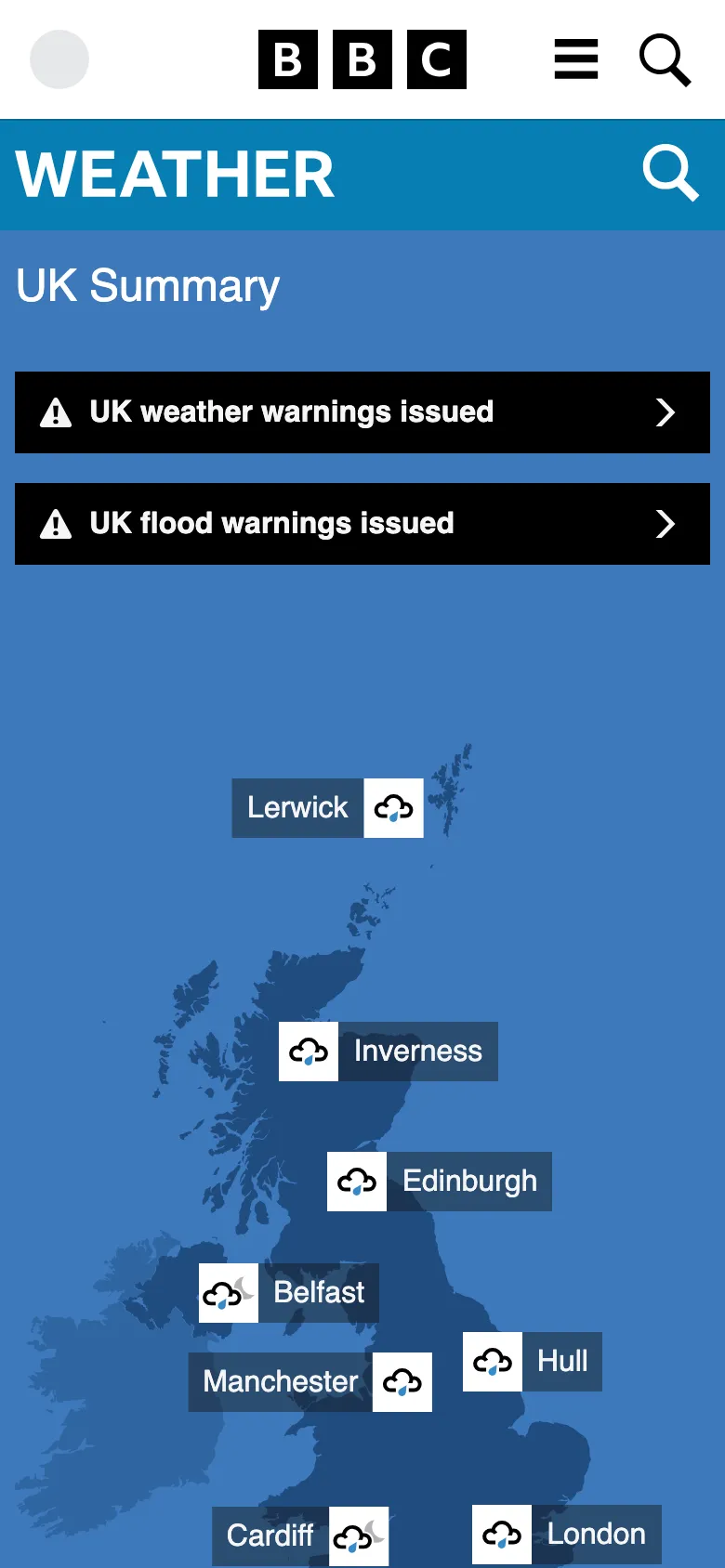Viewport: 725px width, 1568px height.
Task: Open the BBC account profile icon
Action: point(59,59)
